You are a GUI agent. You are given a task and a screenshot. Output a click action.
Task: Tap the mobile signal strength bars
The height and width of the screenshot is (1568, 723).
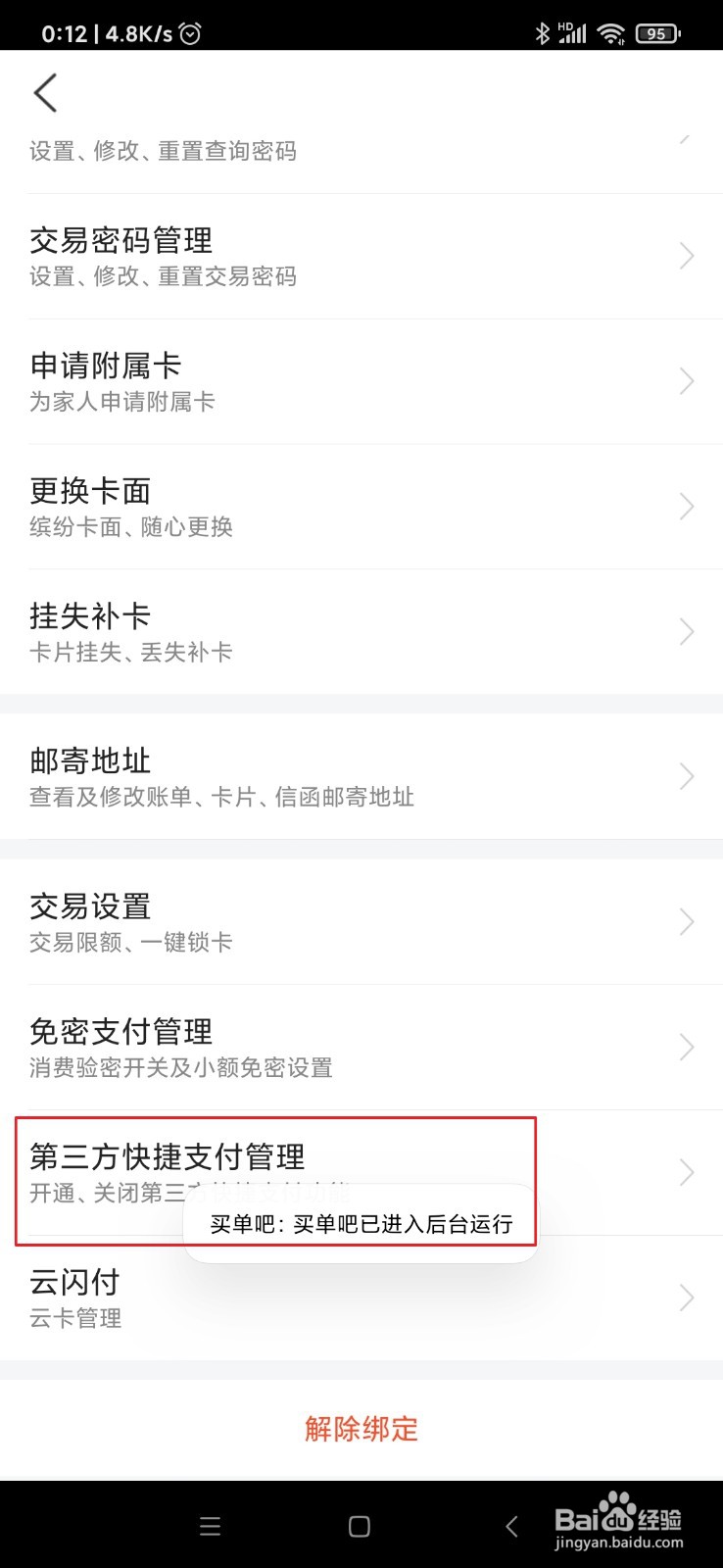point(571,32)
